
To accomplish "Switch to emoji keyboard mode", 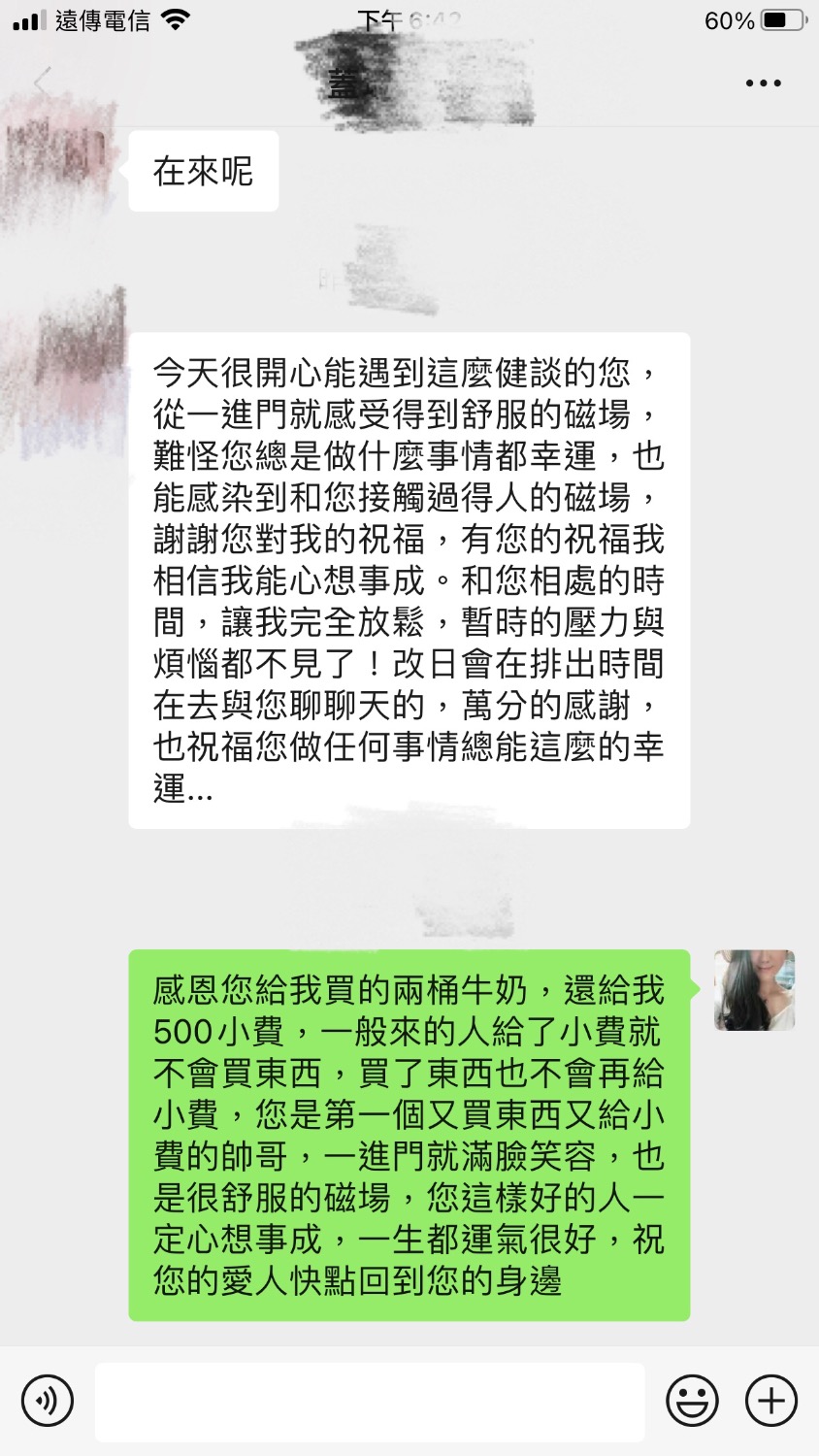I will pos(692,1401).
